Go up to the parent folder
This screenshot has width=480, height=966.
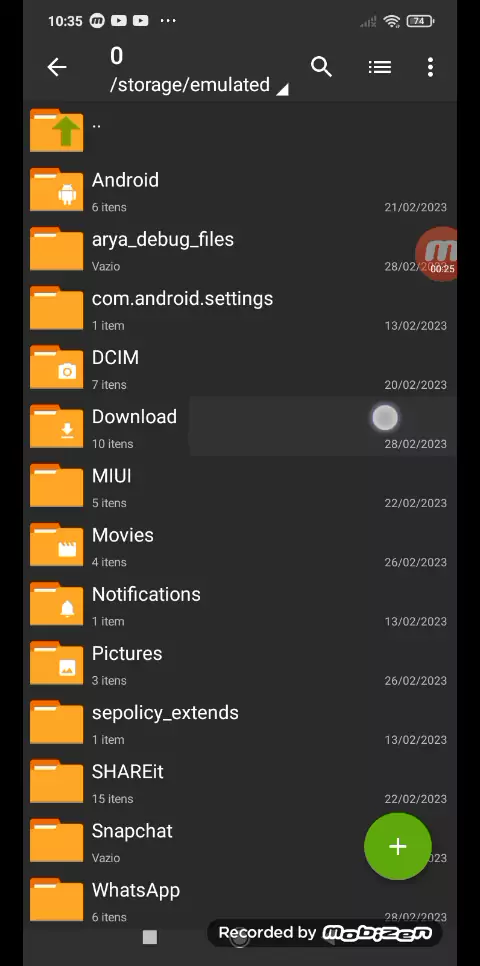tap(240, 131)
